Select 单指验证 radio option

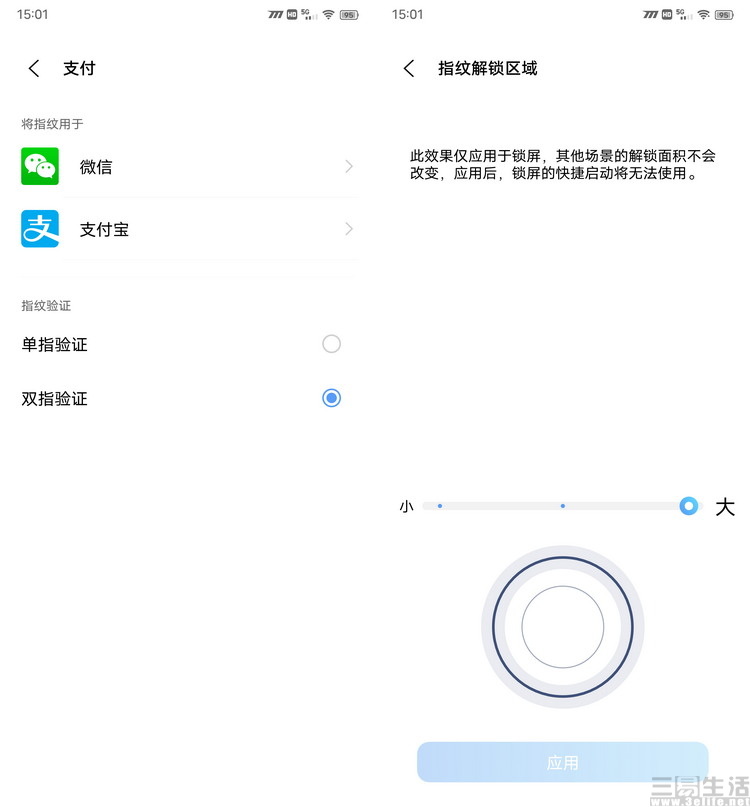331,344
